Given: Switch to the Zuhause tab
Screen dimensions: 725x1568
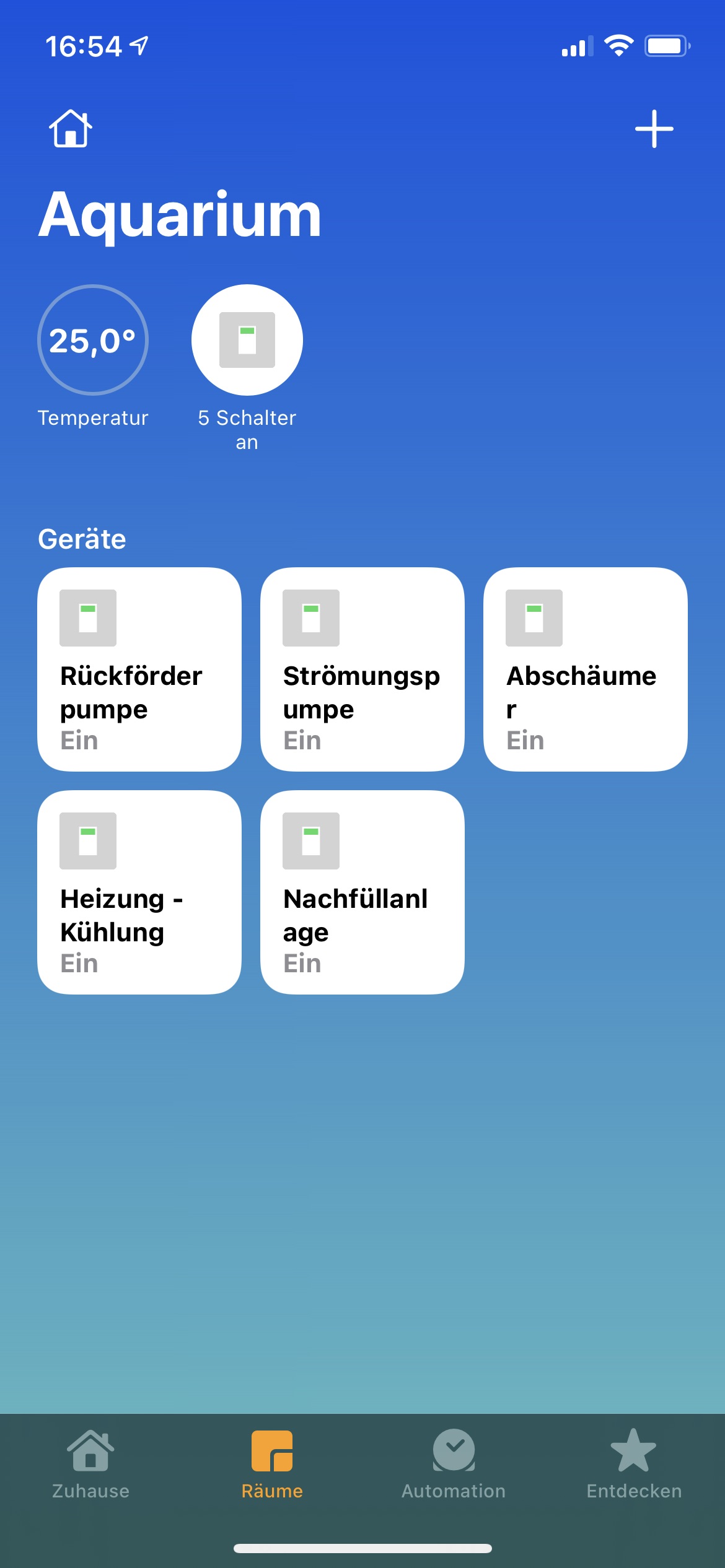Looking at the screenshot, I should click(x=90, y=1464).
